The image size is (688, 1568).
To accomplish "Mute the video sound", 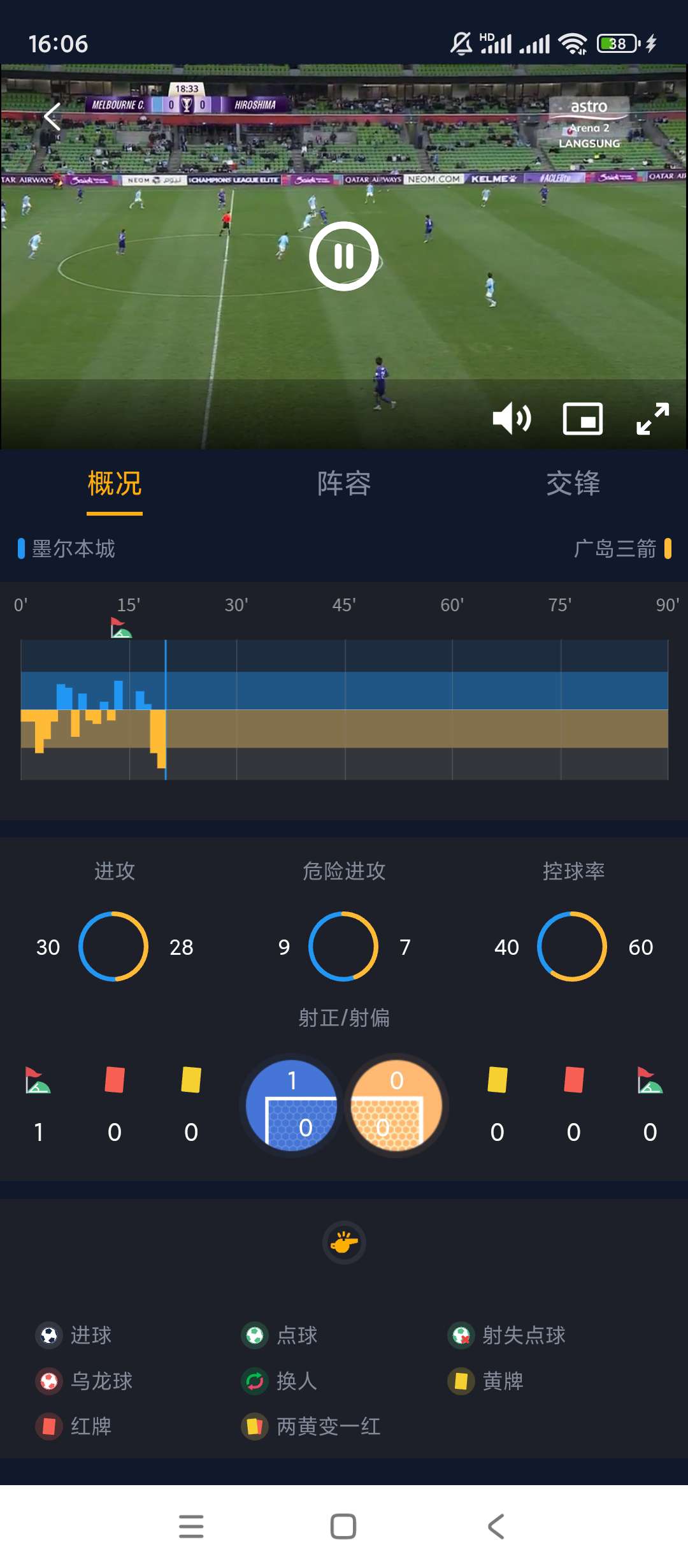I will point(512,419).
